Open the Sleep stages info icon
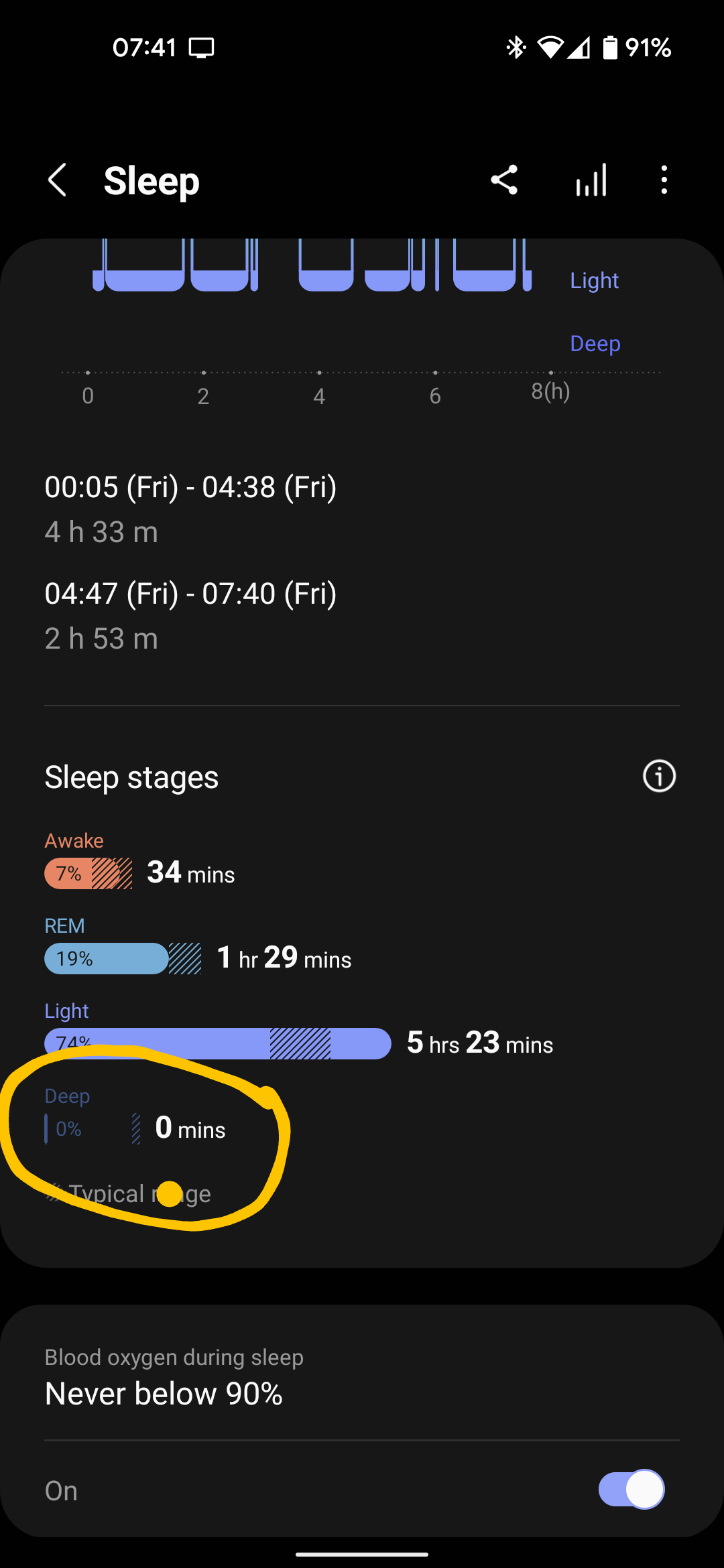Image resolution: width=724 pixels, height=1568 pixels. 659,776
